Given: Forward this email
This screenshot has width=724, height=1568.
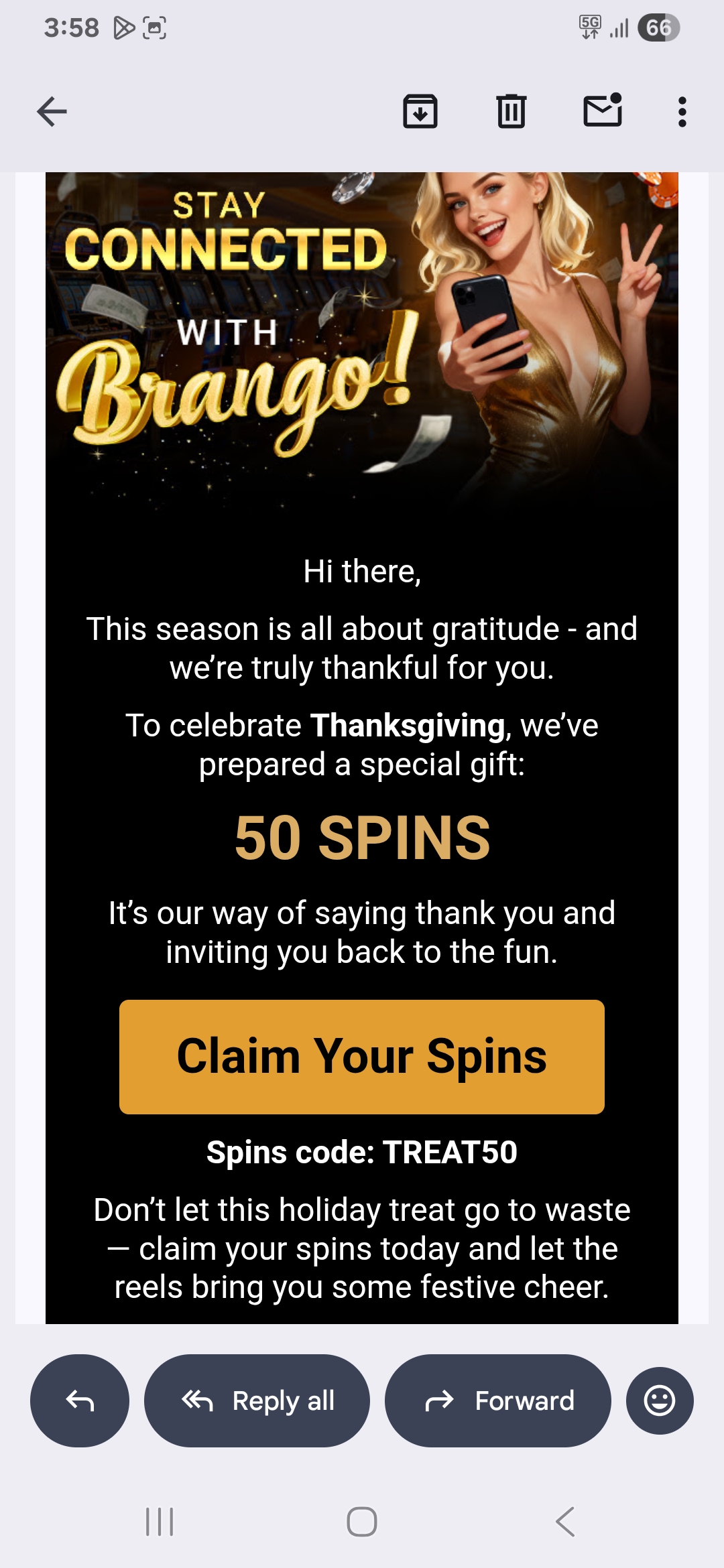Looking at the screenshot, I should [498, 1400].
